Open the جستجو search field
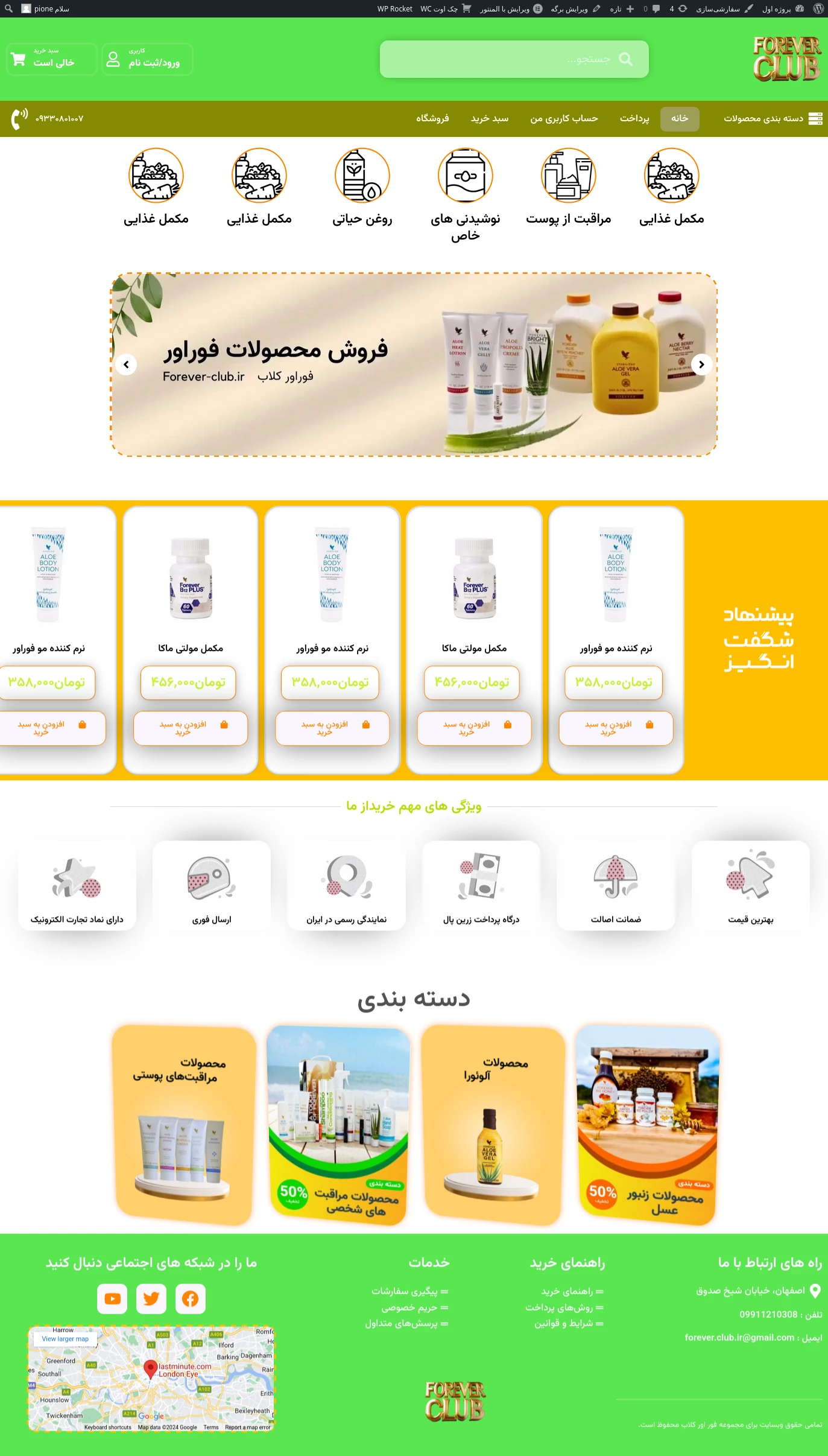The width and height of the screenshot is (828, 1456). [514, 59]
